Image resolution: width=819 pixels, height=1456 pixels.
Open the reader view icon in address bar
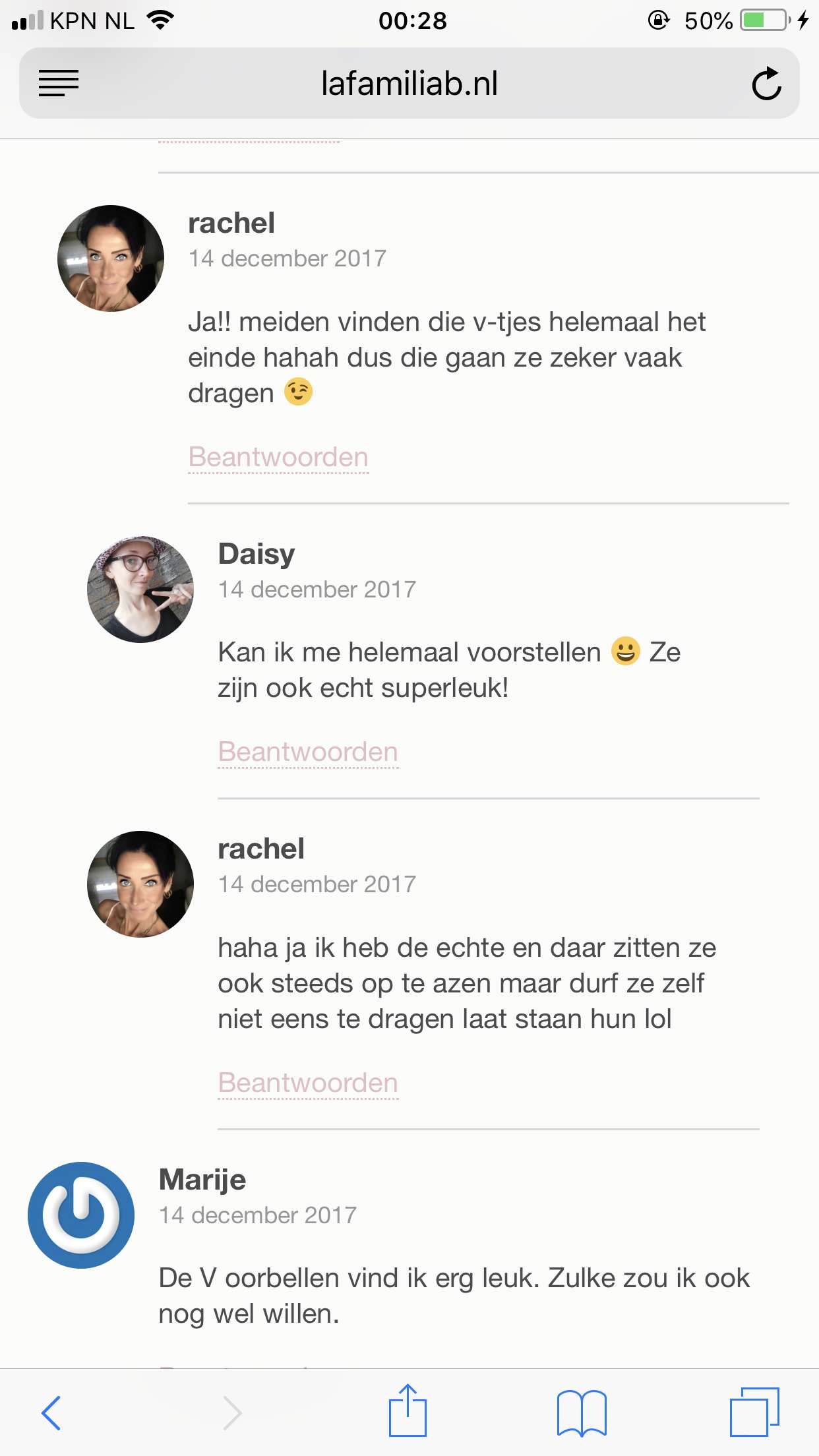pyautogui.click(x=59, y=84)
